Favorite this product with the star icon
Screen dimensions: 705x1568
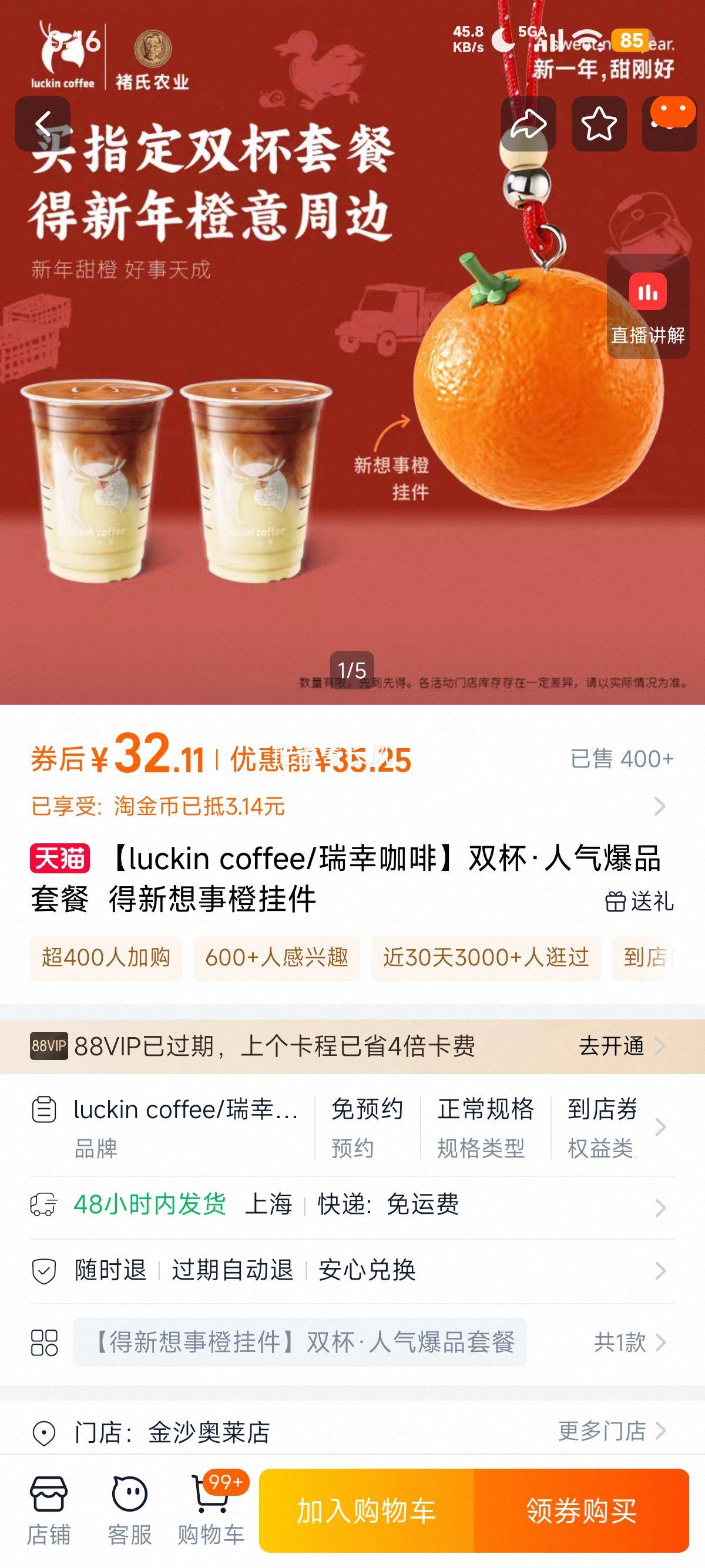click(600, 122)
